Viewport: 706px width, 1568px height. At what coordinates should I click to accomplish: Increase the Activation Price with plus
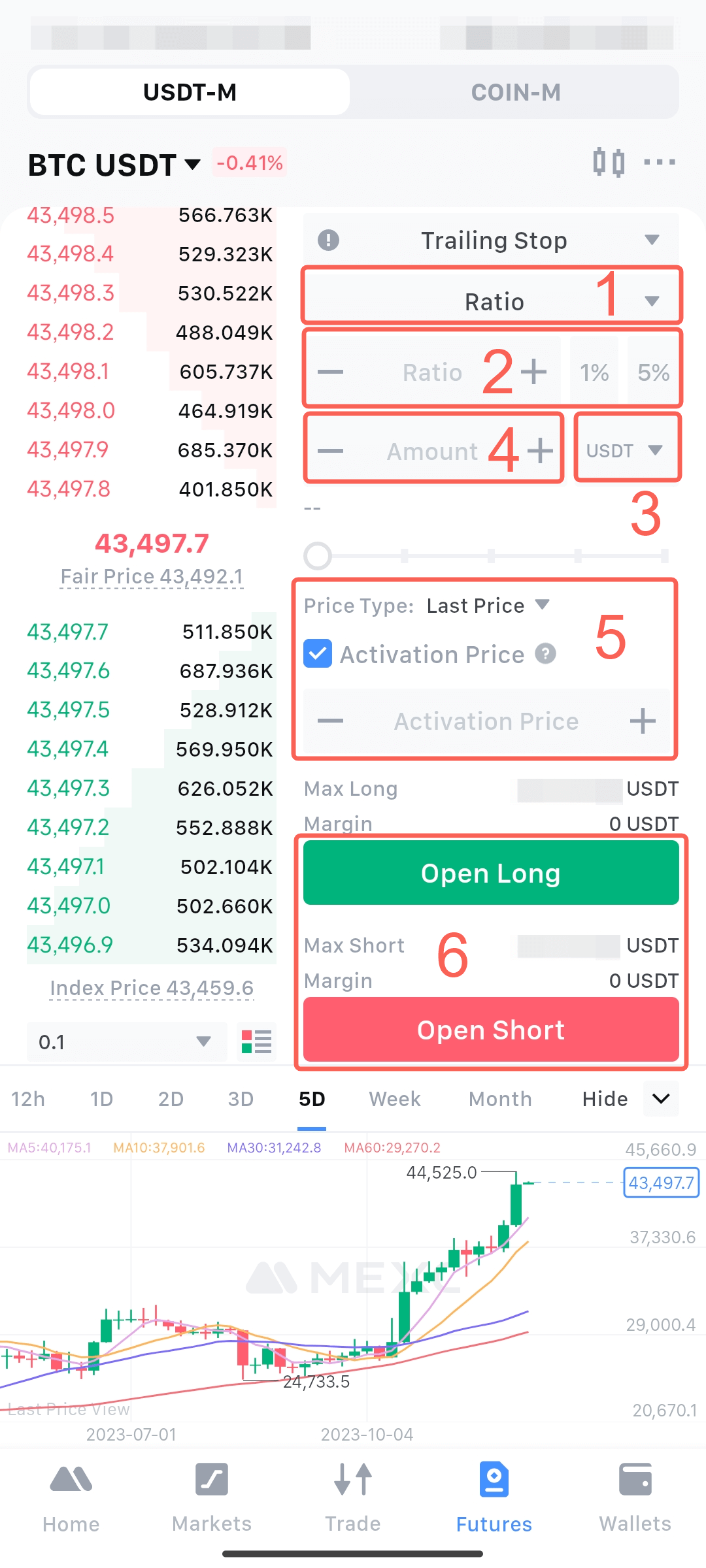click(x=643, y=721)
